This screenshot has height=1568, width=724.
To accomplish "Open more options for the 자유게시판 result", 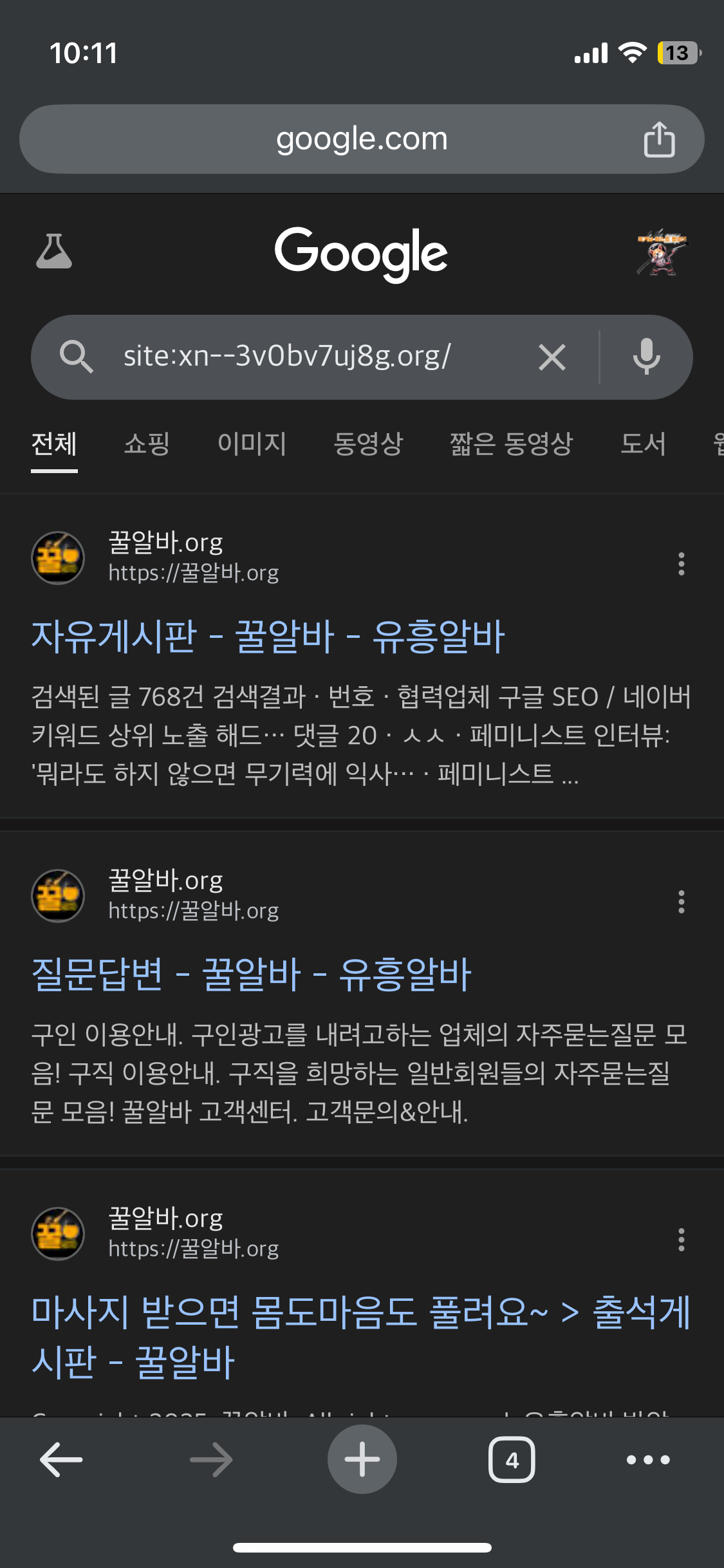I will click(x=681, y=564).
